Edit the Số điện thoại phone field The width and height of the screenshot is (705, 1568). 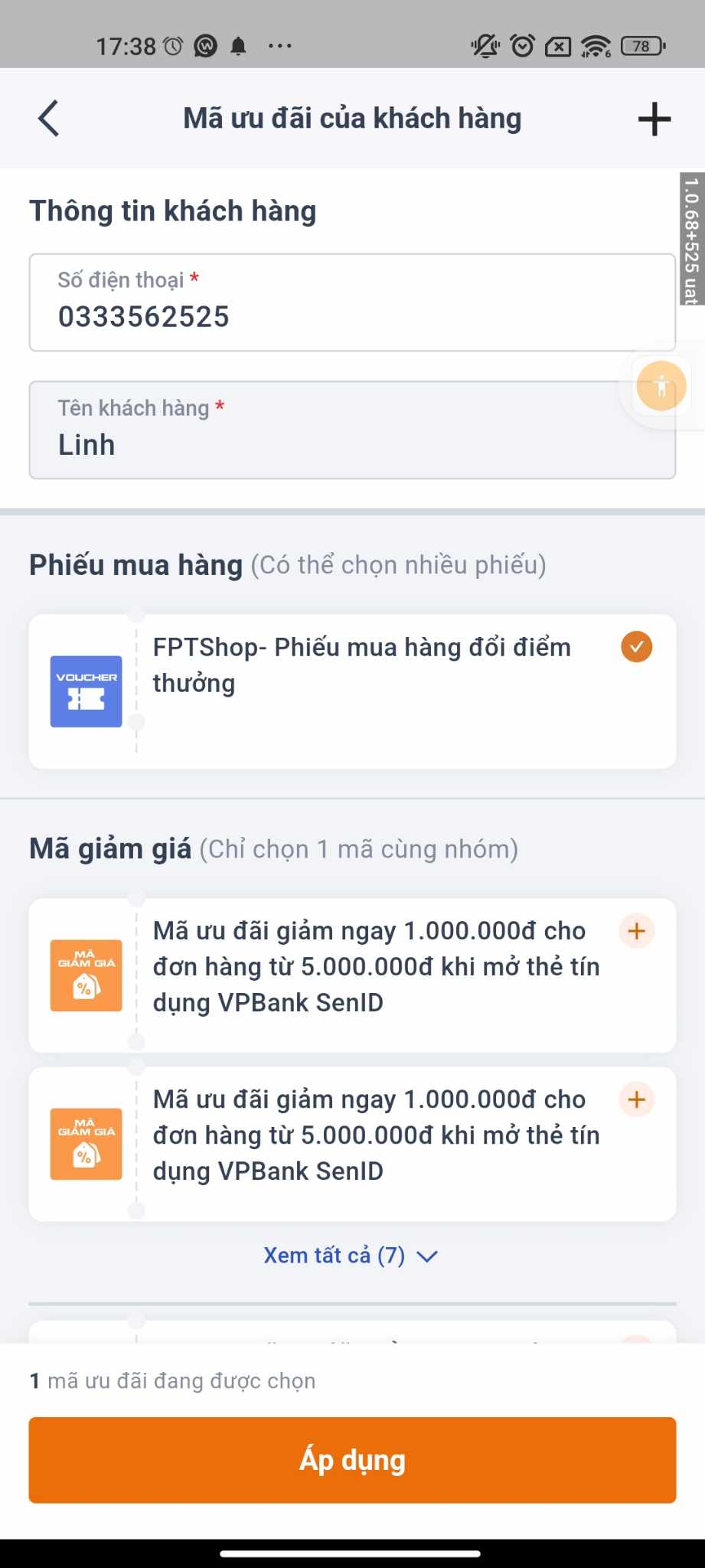click(352, 302)
